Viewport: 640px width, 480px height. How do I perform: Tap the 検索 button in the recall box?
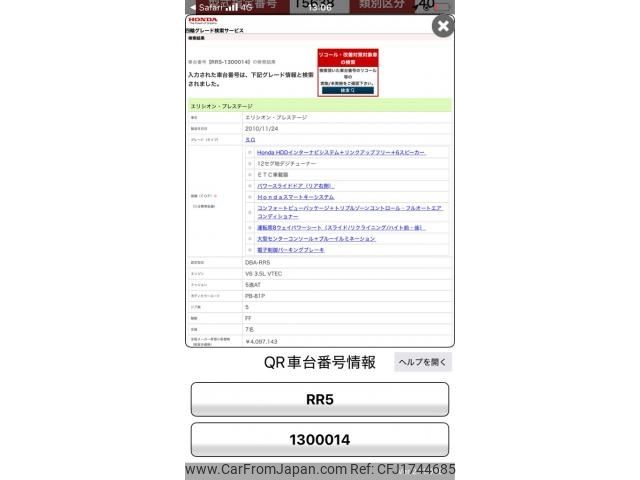(348, 90)
